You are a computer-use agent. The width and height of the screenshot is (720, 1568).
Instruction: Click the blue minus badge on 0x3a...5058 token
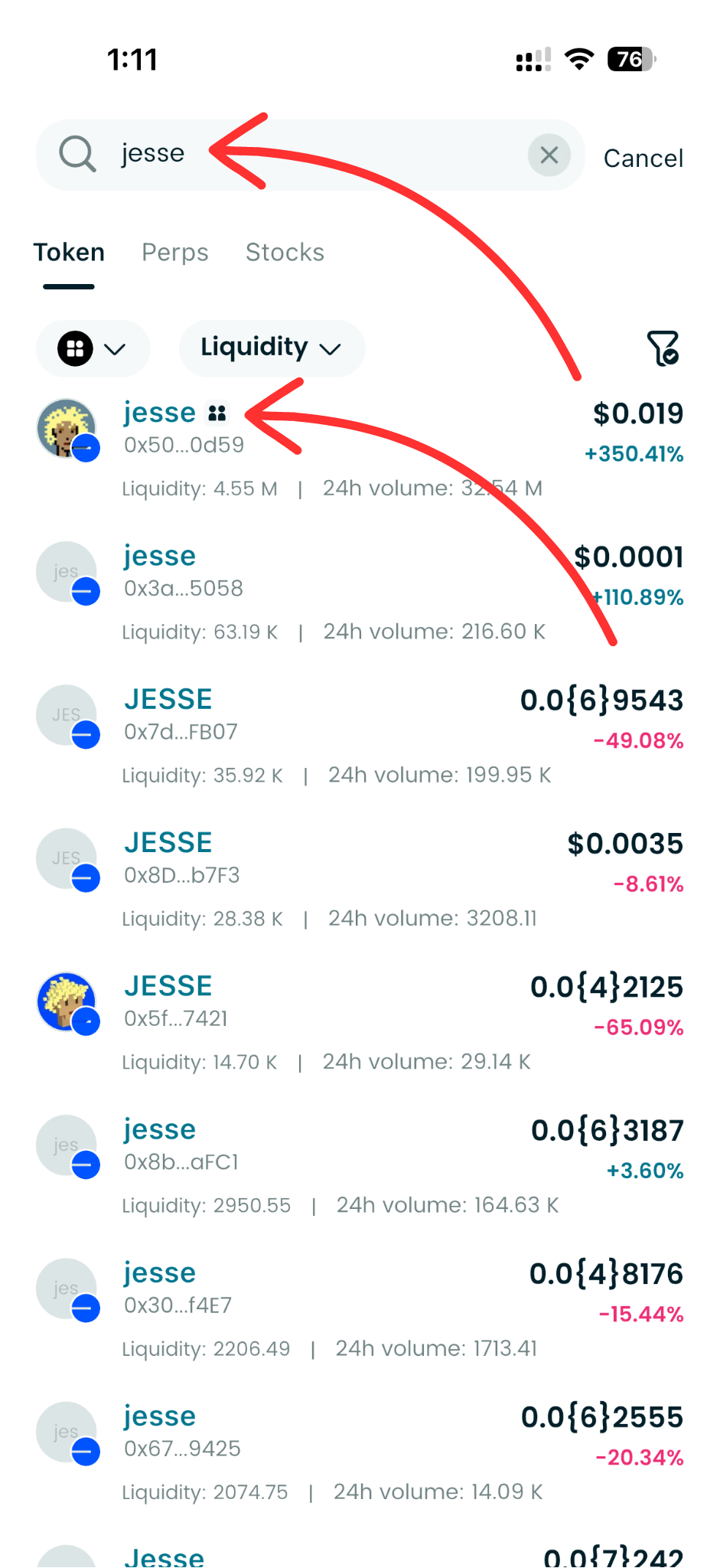[x=86, y=592]
